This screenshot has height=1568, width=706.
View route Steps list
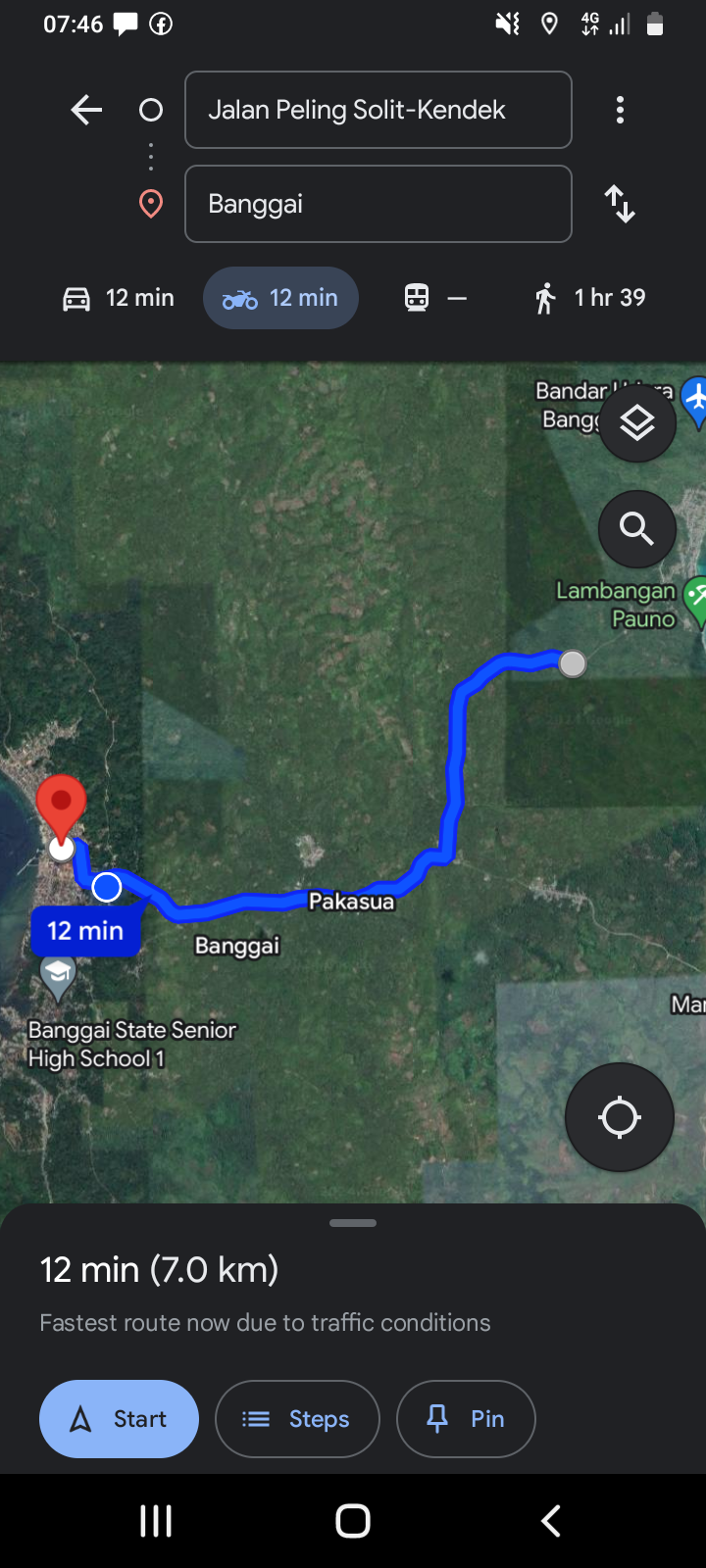point(297,1419)
